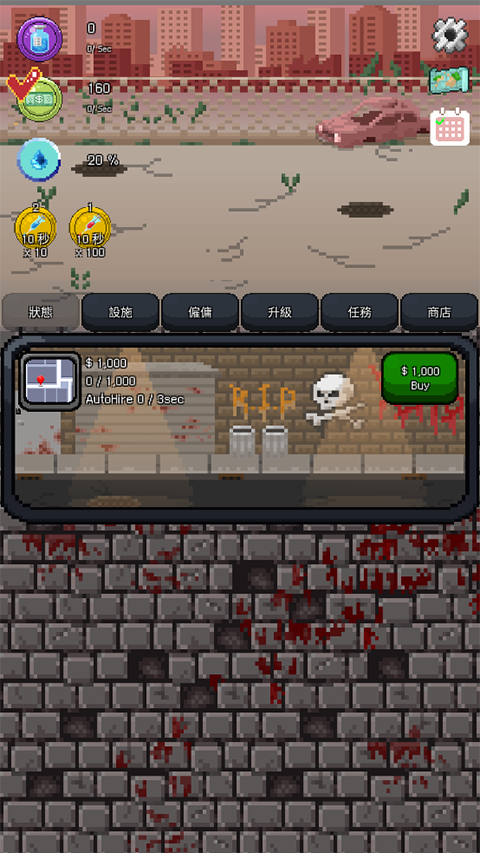Switch to the 僱傭 tab
This screenshot has width=480, height=853.
coord(200,312)
